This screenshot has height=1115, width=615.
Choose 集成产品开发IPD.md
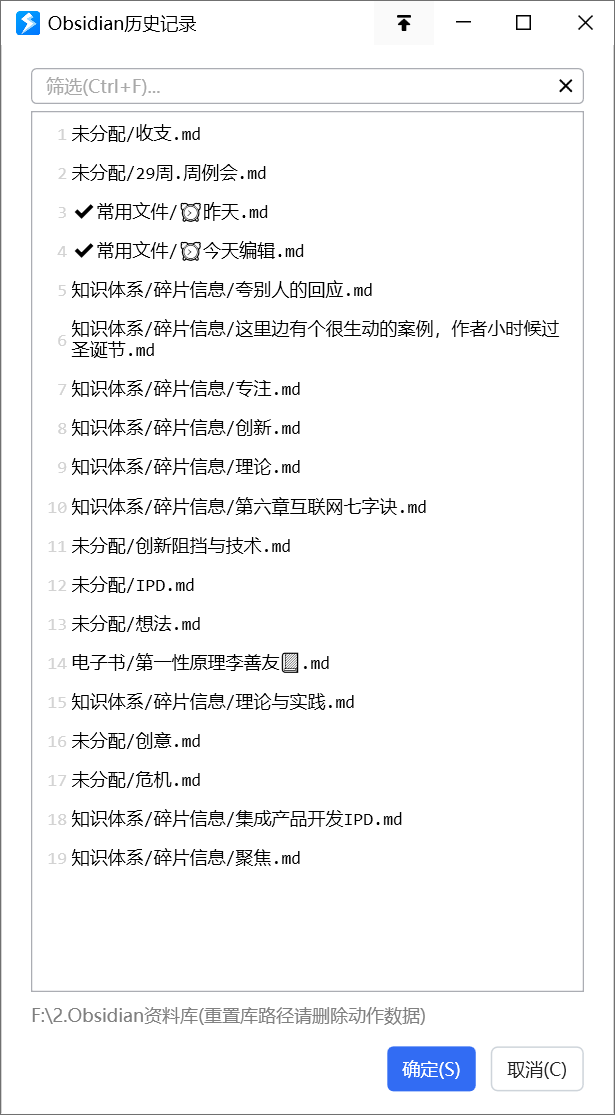(307, 819)
